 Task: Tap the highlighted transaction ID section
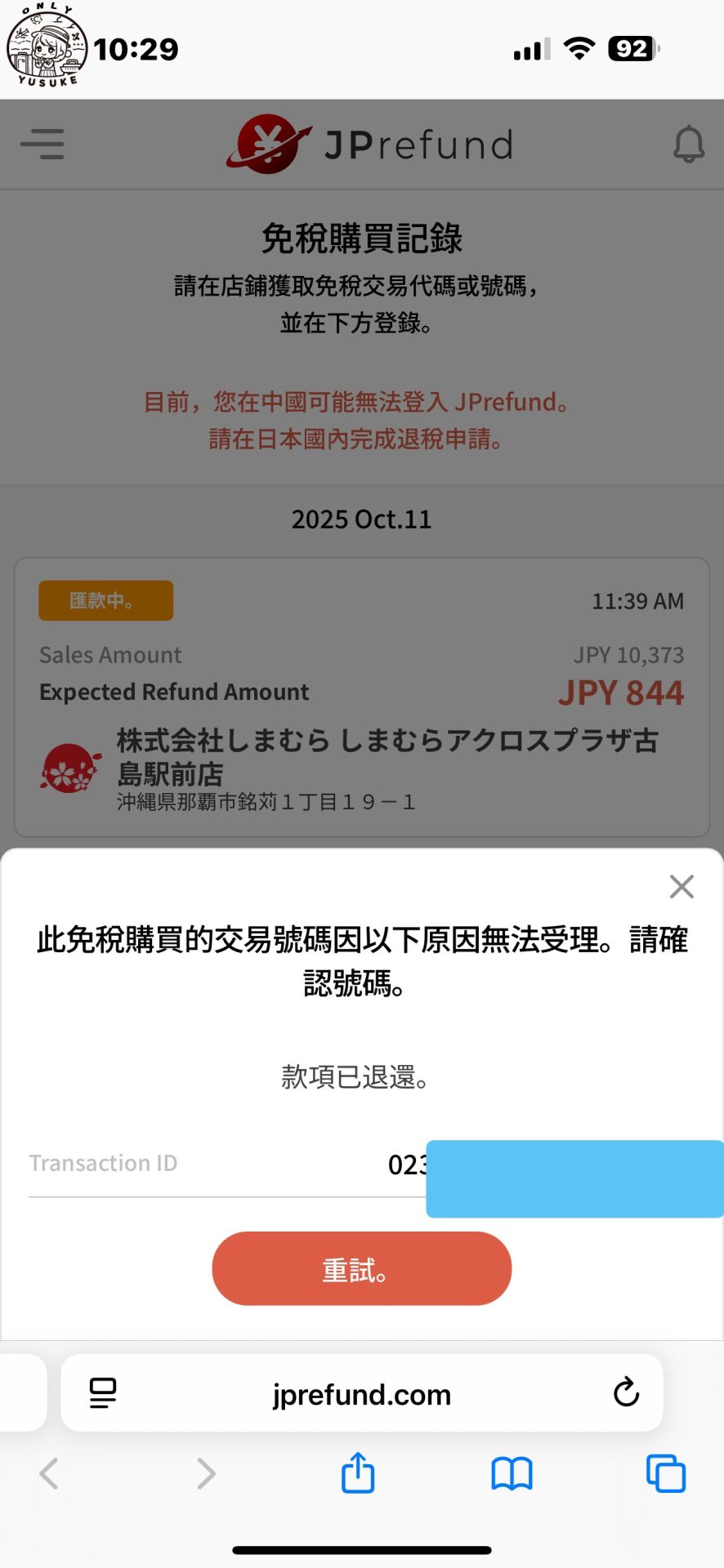coord(572,1178)
